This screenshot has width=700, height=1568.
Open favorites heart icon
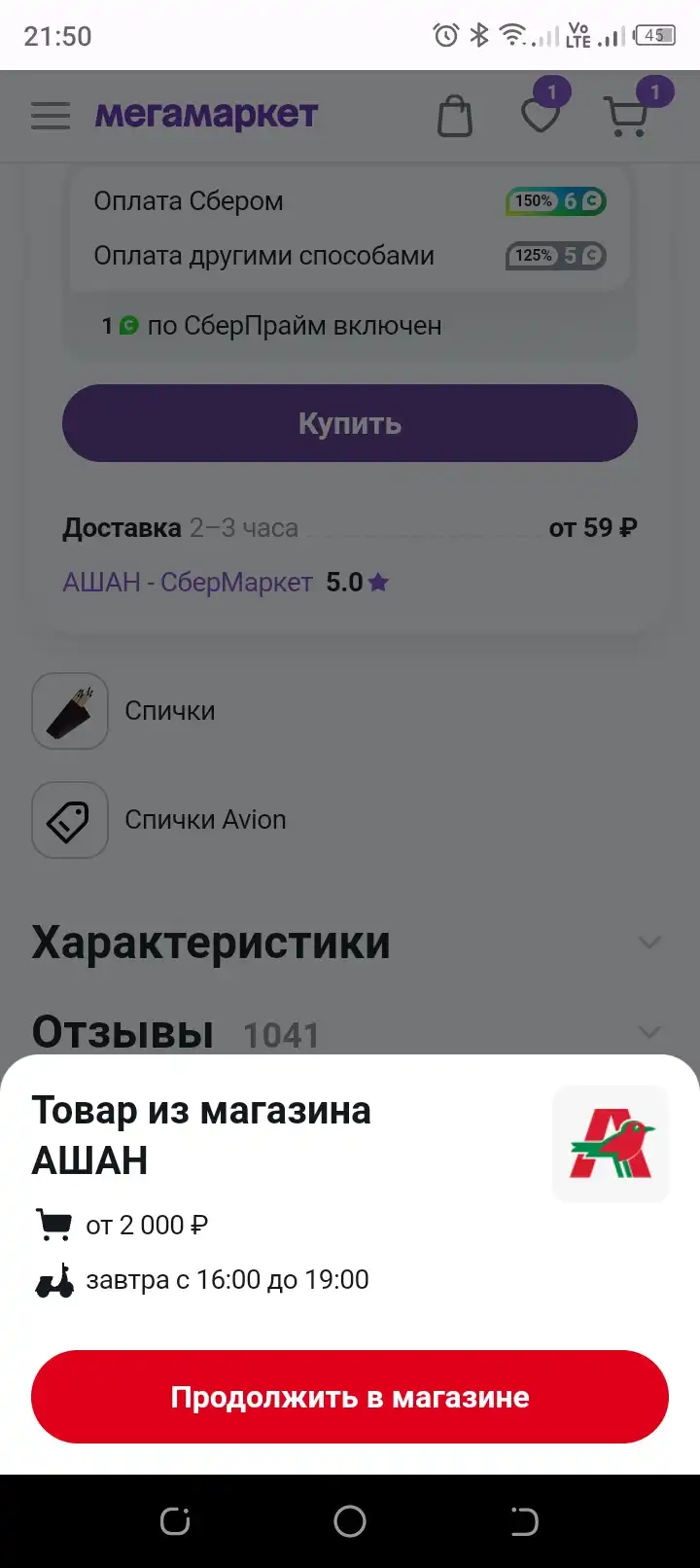click(x=541, y=117)
